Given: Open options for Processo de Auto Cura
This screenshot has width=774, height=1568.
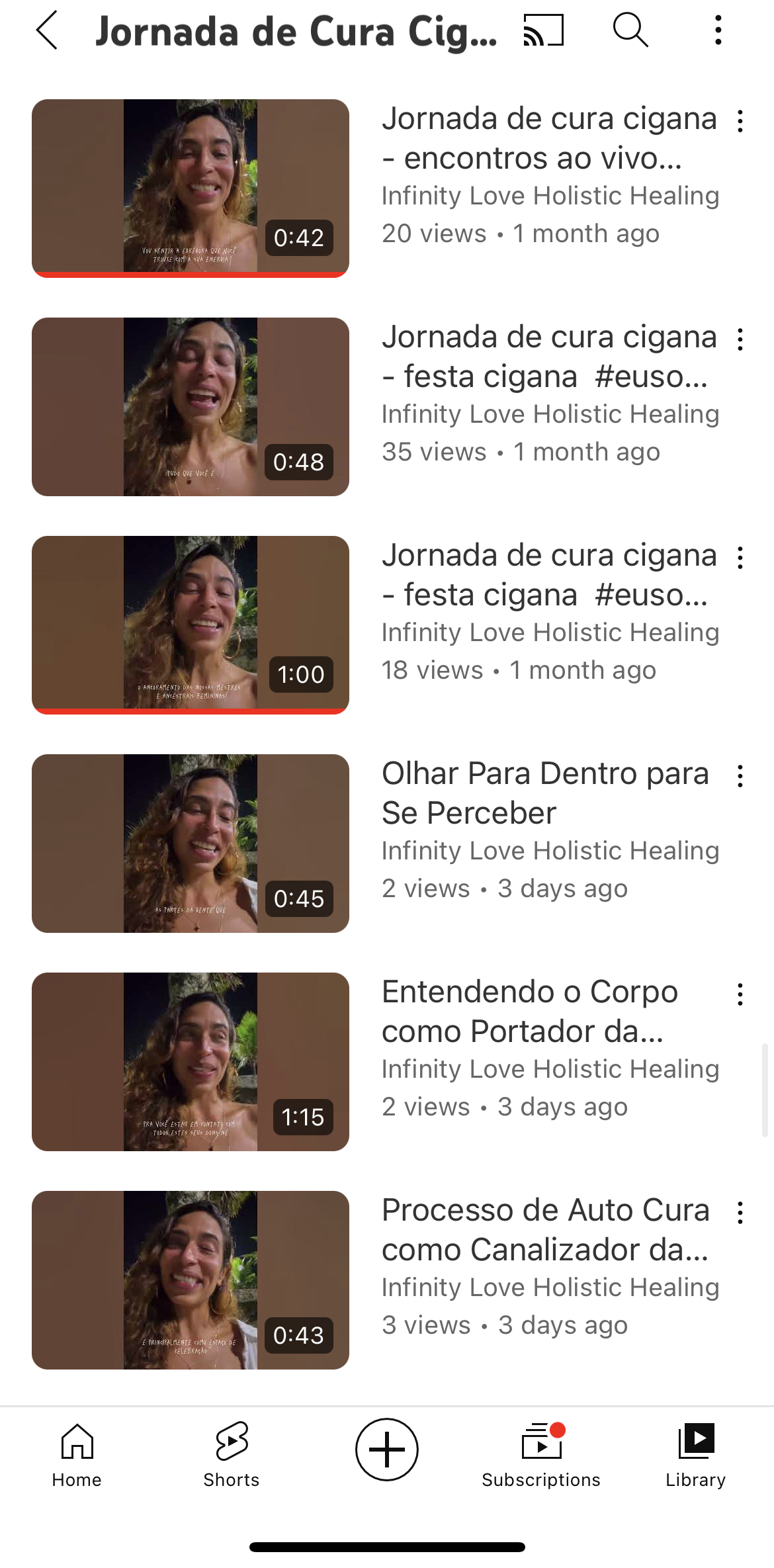Looking at the screenshot, I should [740, 1213].
